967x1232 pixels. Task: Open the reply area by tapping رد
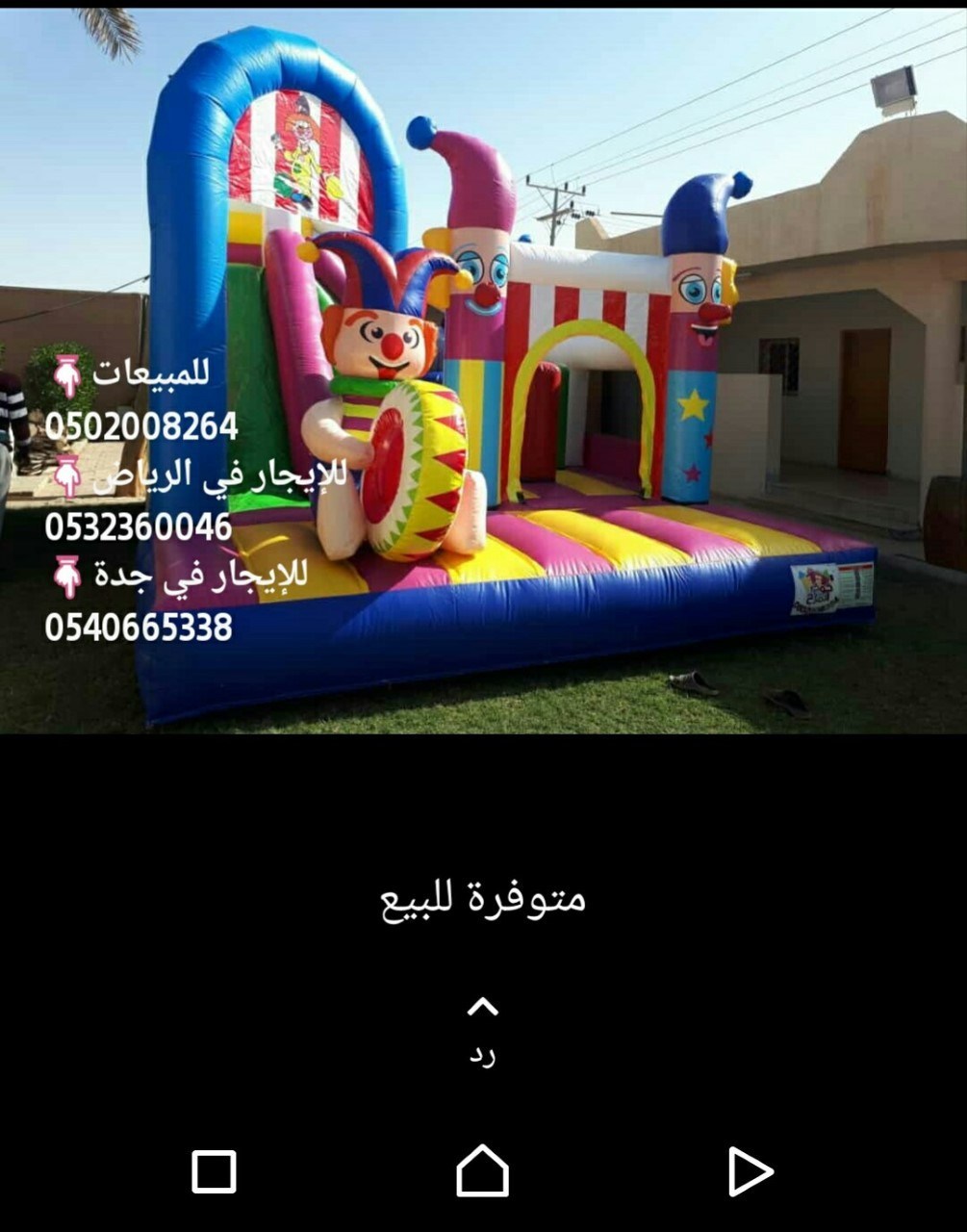pyautogui.click(x=483, y=1055)
